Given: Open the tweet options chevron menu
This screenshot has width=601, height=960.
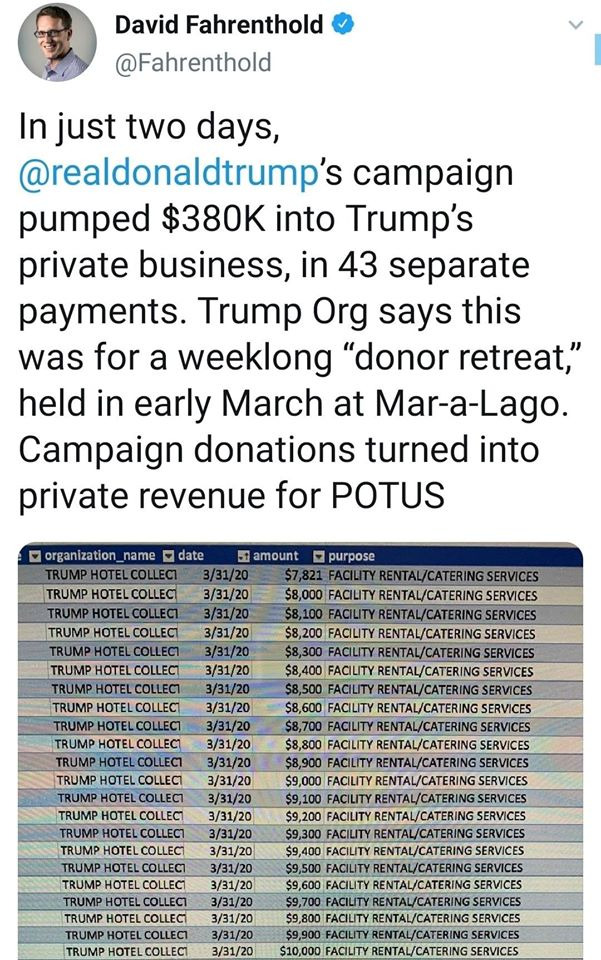Looking at the screenshot, I should click(x=574, y=25).
